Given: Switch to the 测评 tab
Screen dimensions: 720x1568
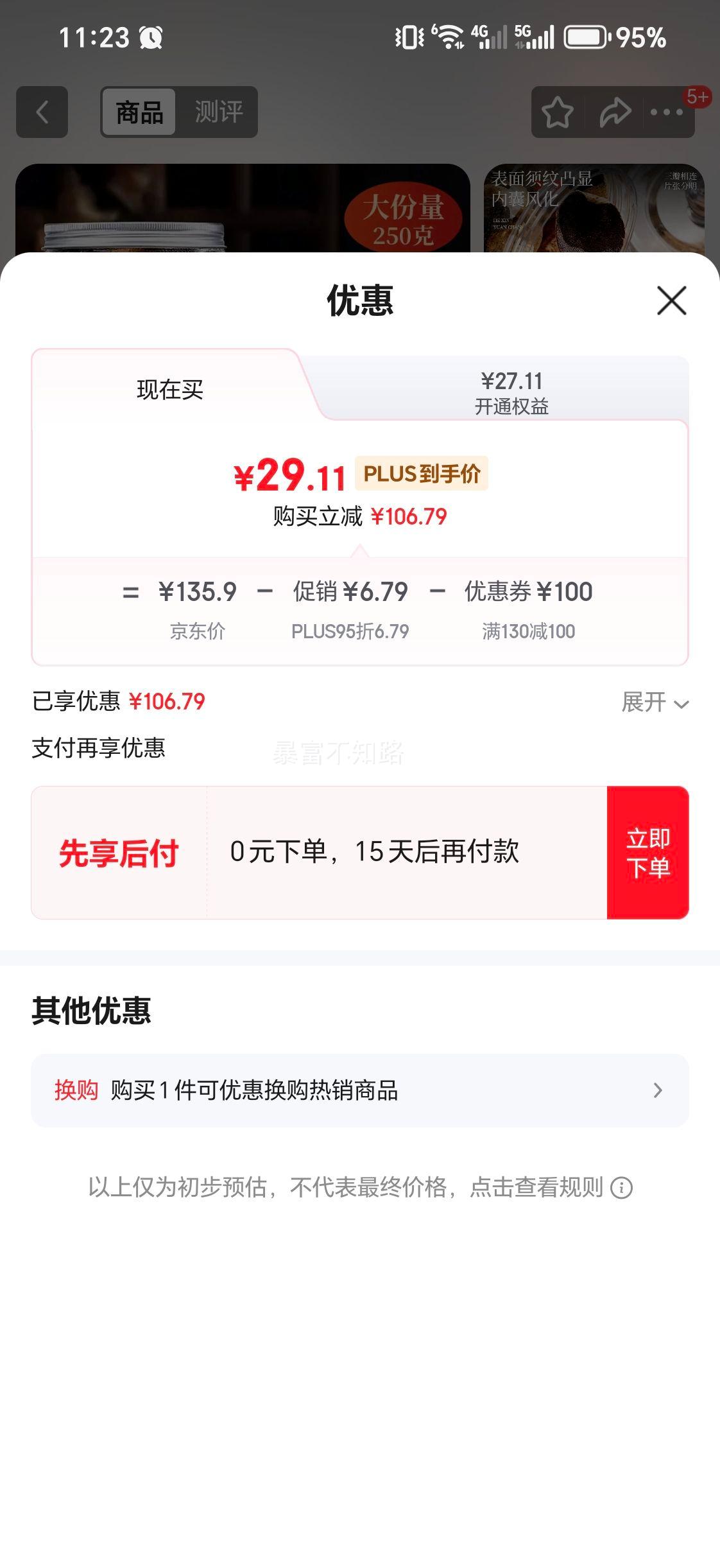Looking at the screenshot, I should click(x=217, y=112).
